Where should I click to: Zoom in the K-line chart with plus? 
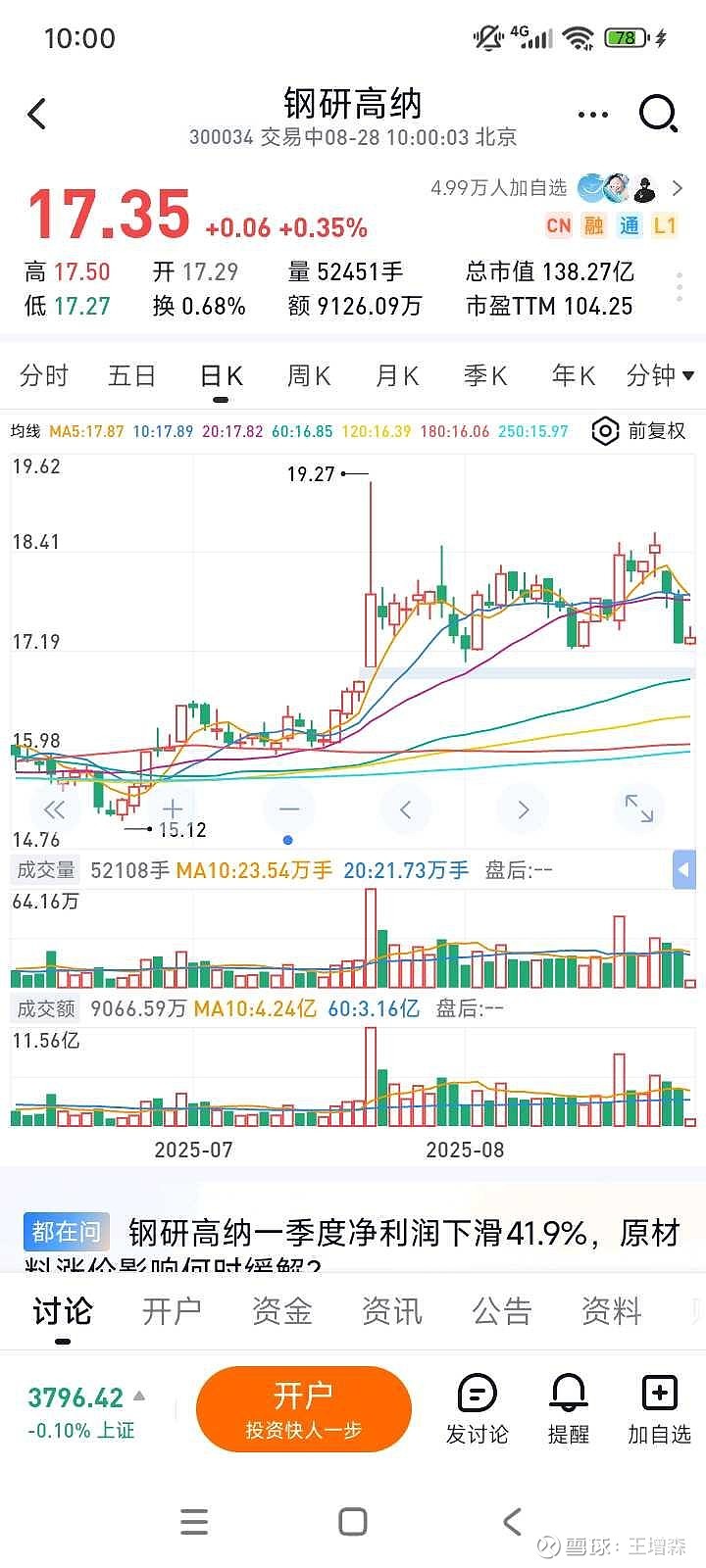pyautogui.click(x=172, y=809)
